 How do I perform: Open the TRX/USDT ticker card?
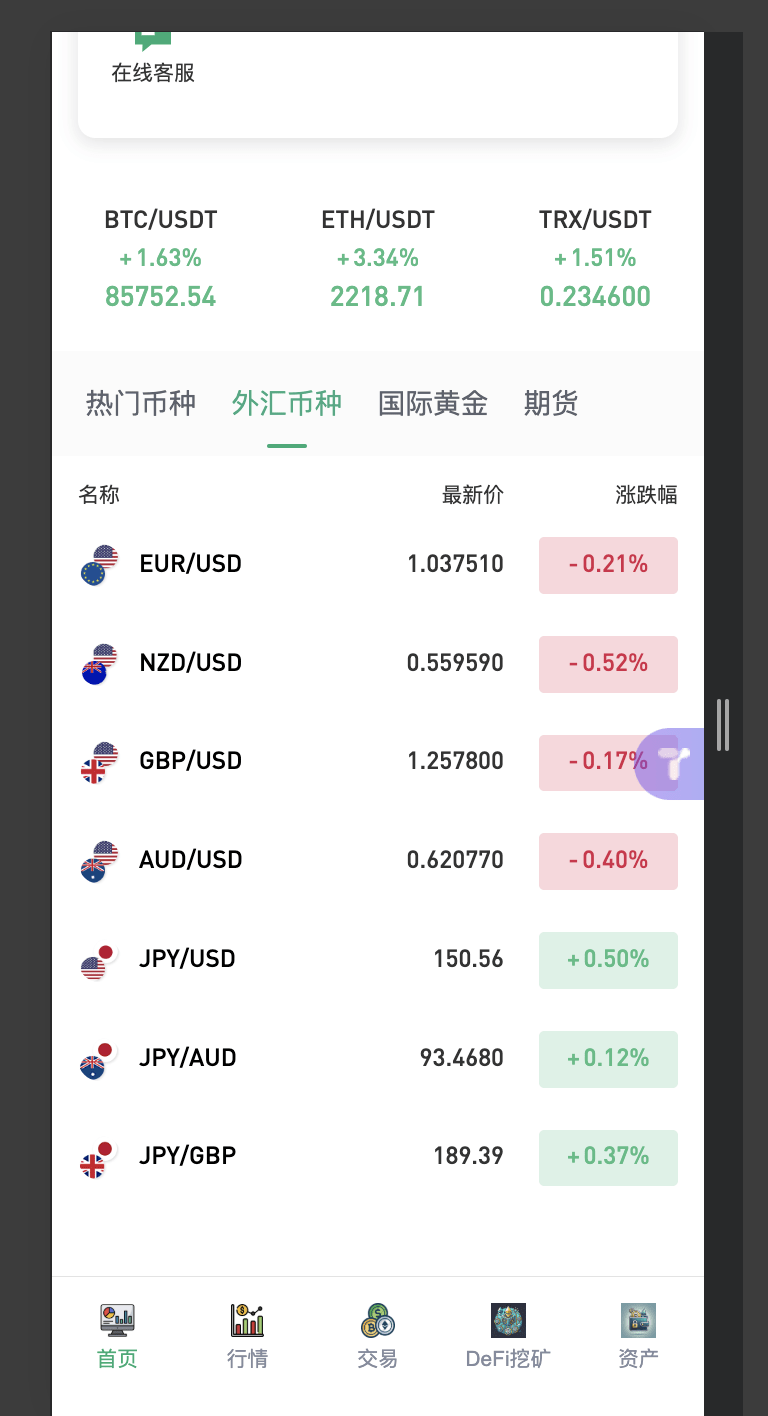tap(595, 258)
